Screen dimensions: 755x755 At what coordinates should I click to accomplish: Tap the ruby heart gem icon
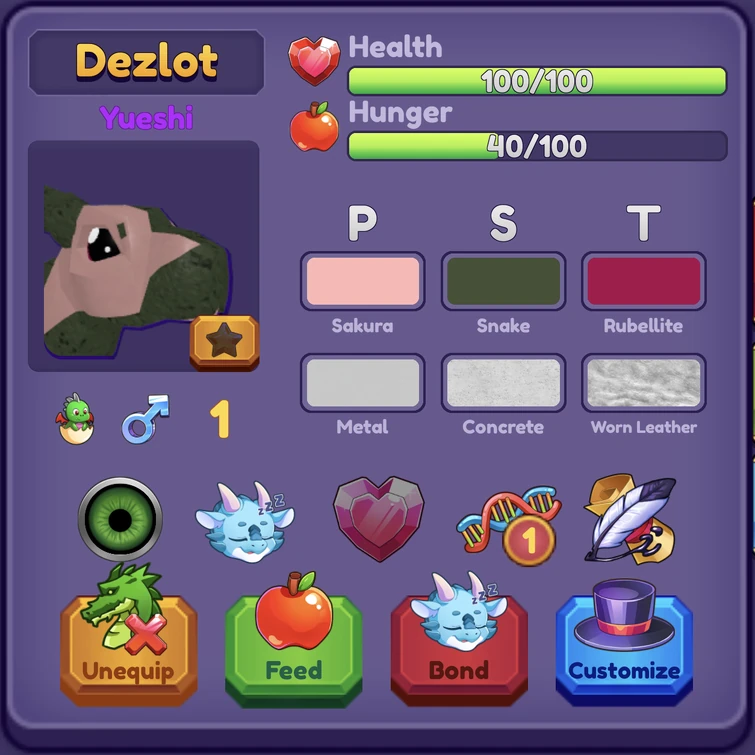(x=378, y=517)
